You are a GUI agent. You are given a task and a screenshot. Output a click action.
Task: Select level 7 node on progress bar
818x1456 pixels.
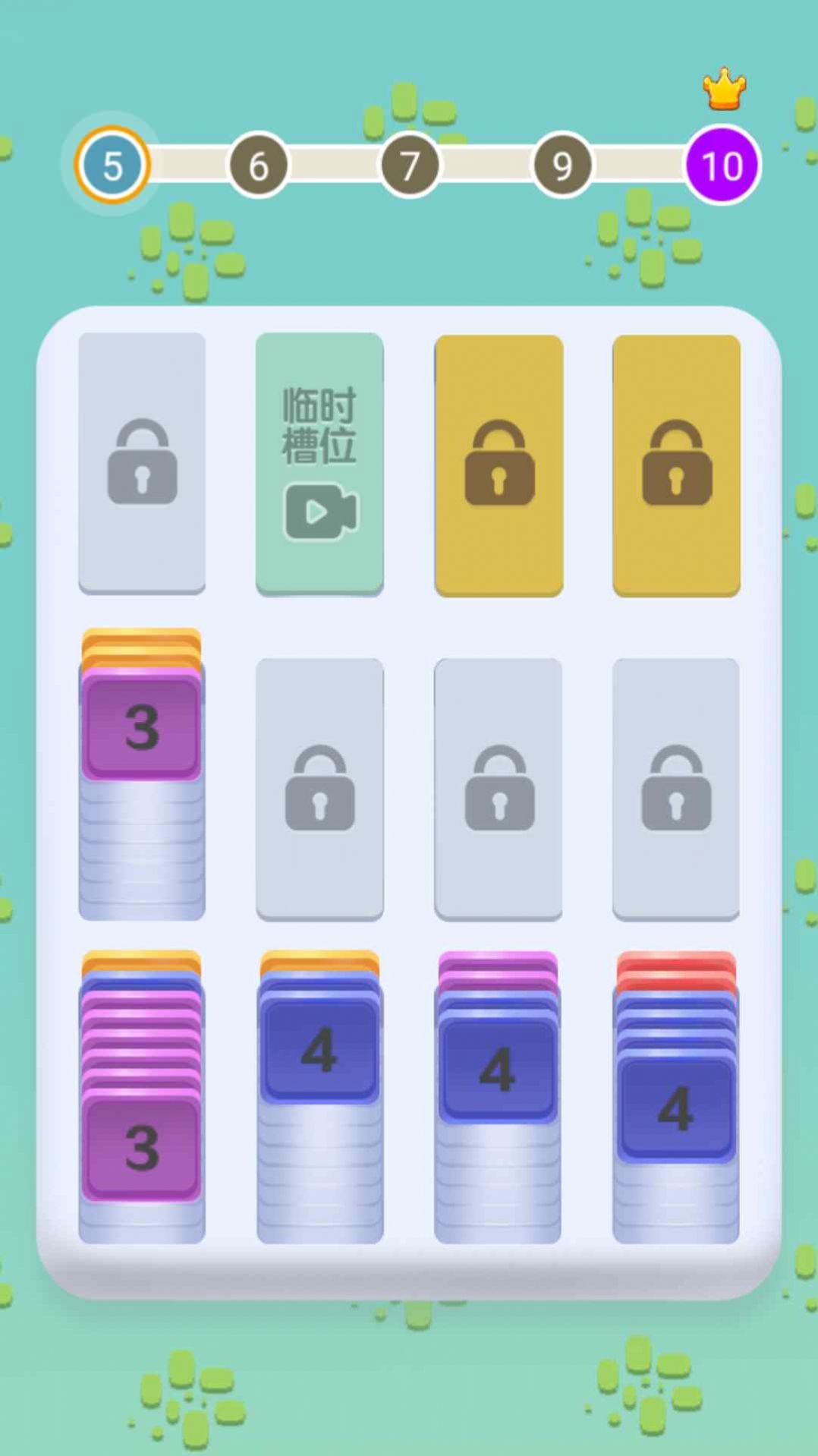(410, 166)
